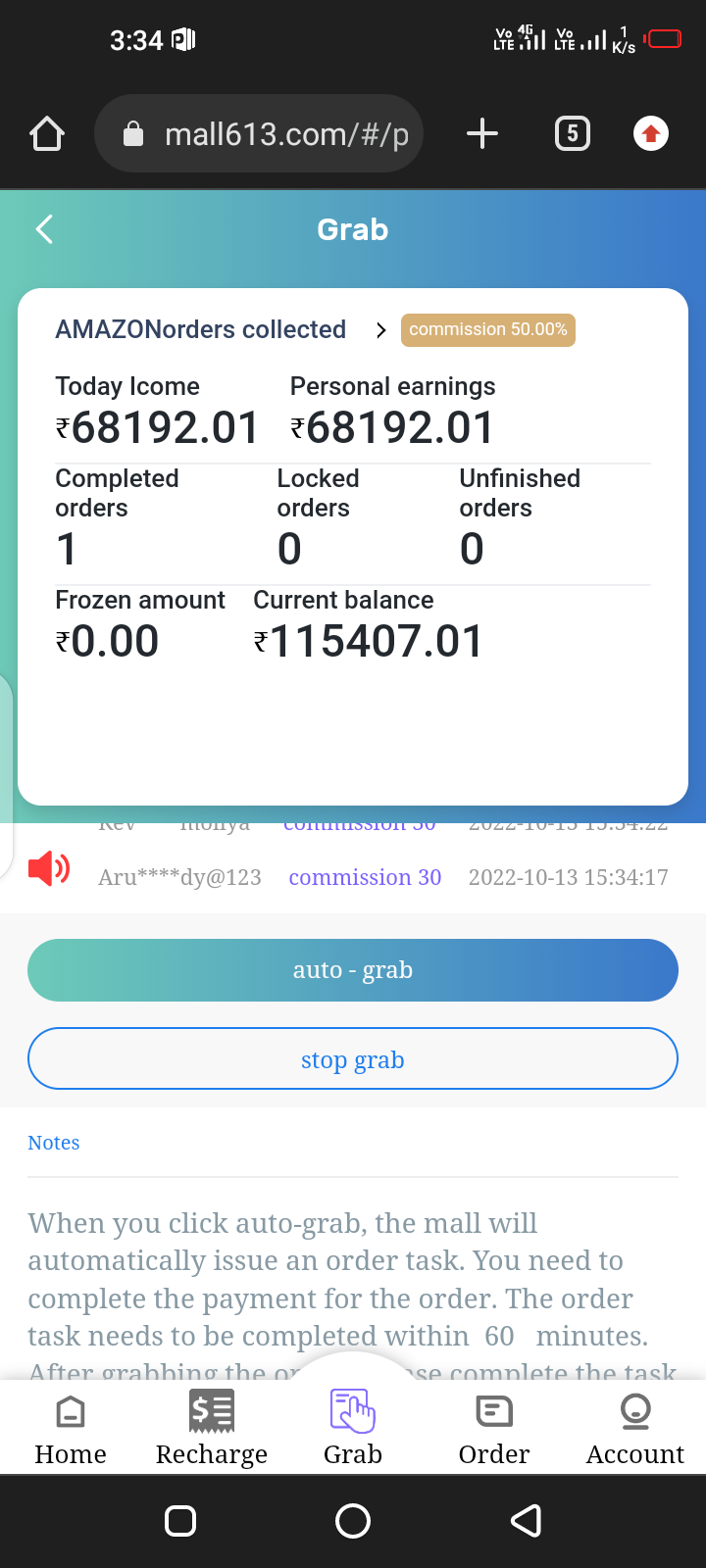Tap the system back triangle
The width and height of the screenshot is (706, 1568).
(x=527, y=1521)
